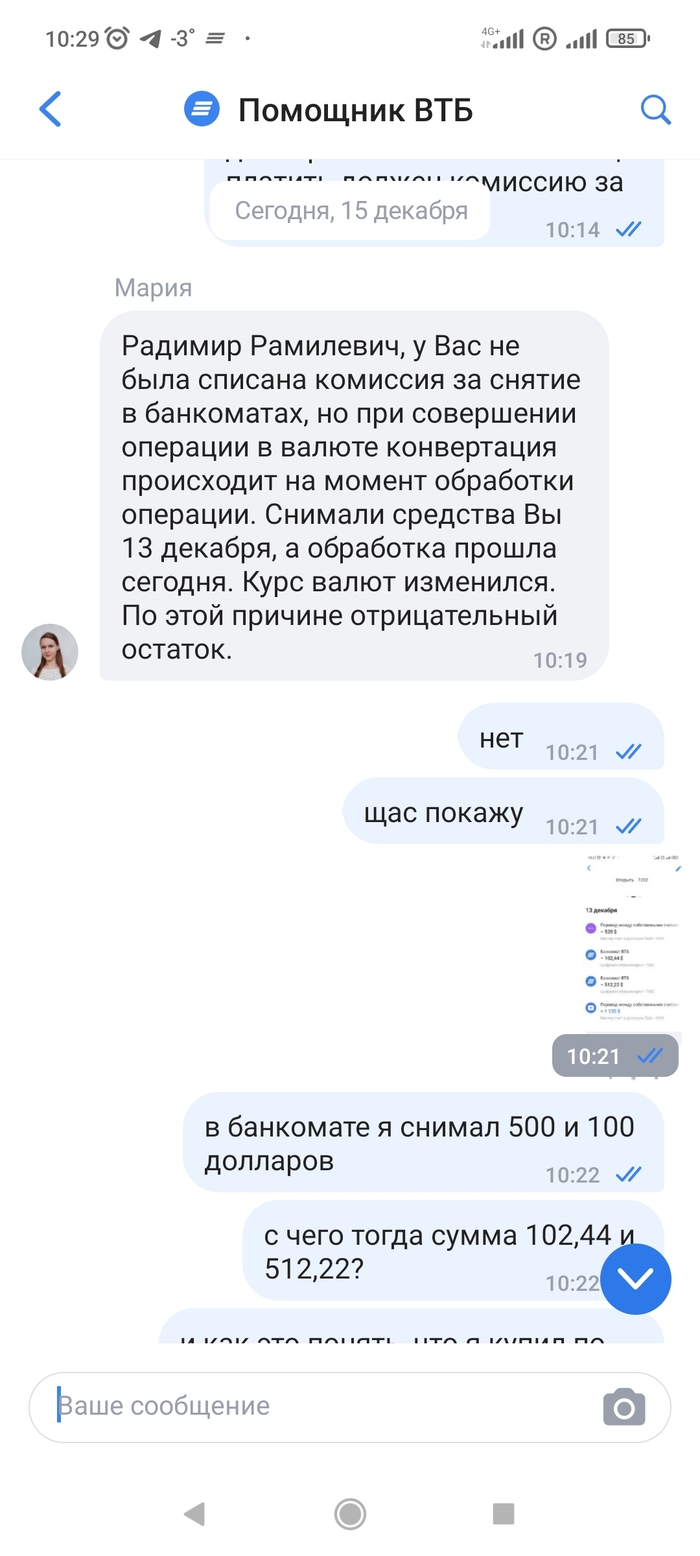Go to the home screen
Image resolution: width=700 pixels, height=1556 pixels.
(x=350, y=1514)
